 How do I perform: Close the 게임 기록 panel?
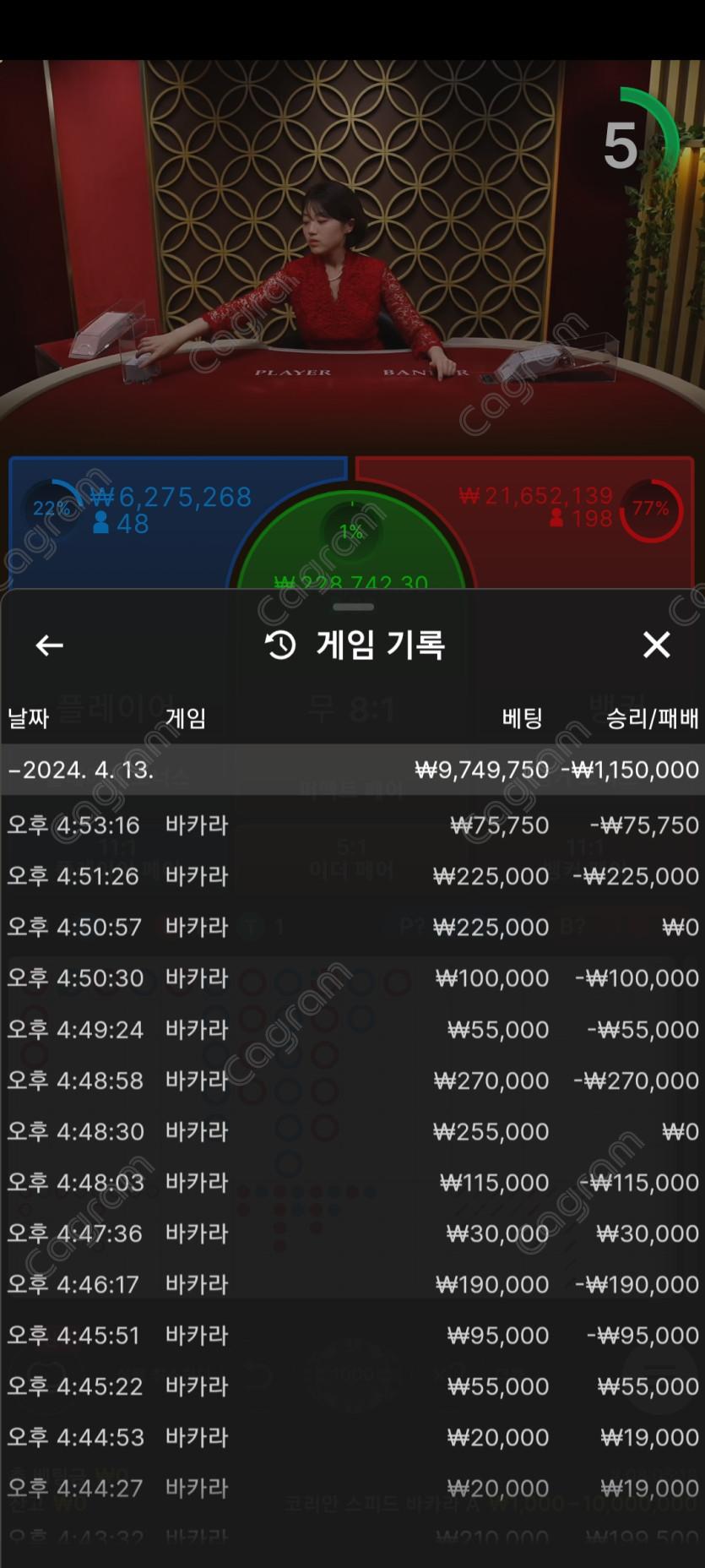point(656,645)
